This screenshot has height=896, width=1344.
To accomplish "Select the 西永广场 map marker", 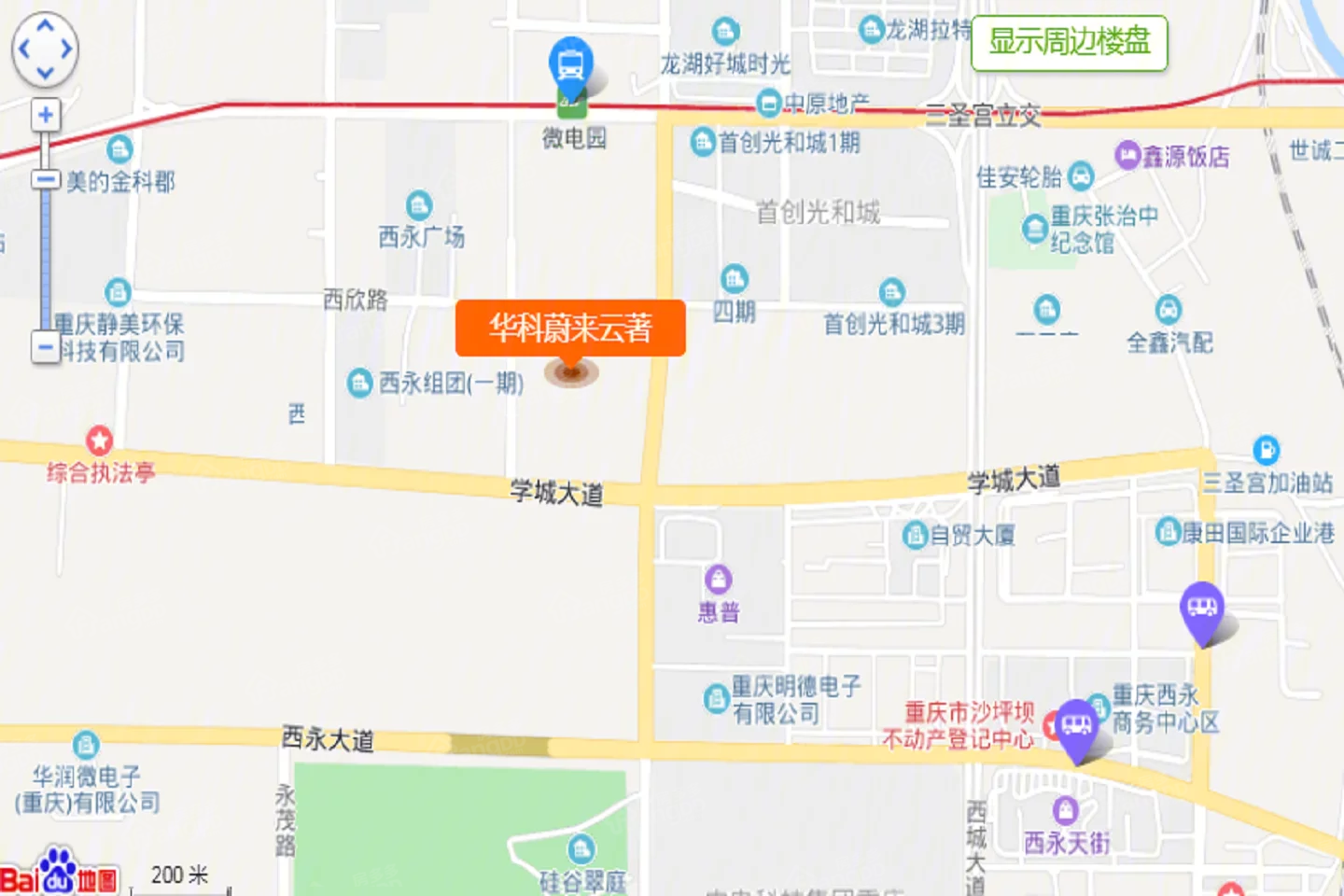I will point(419,205).
